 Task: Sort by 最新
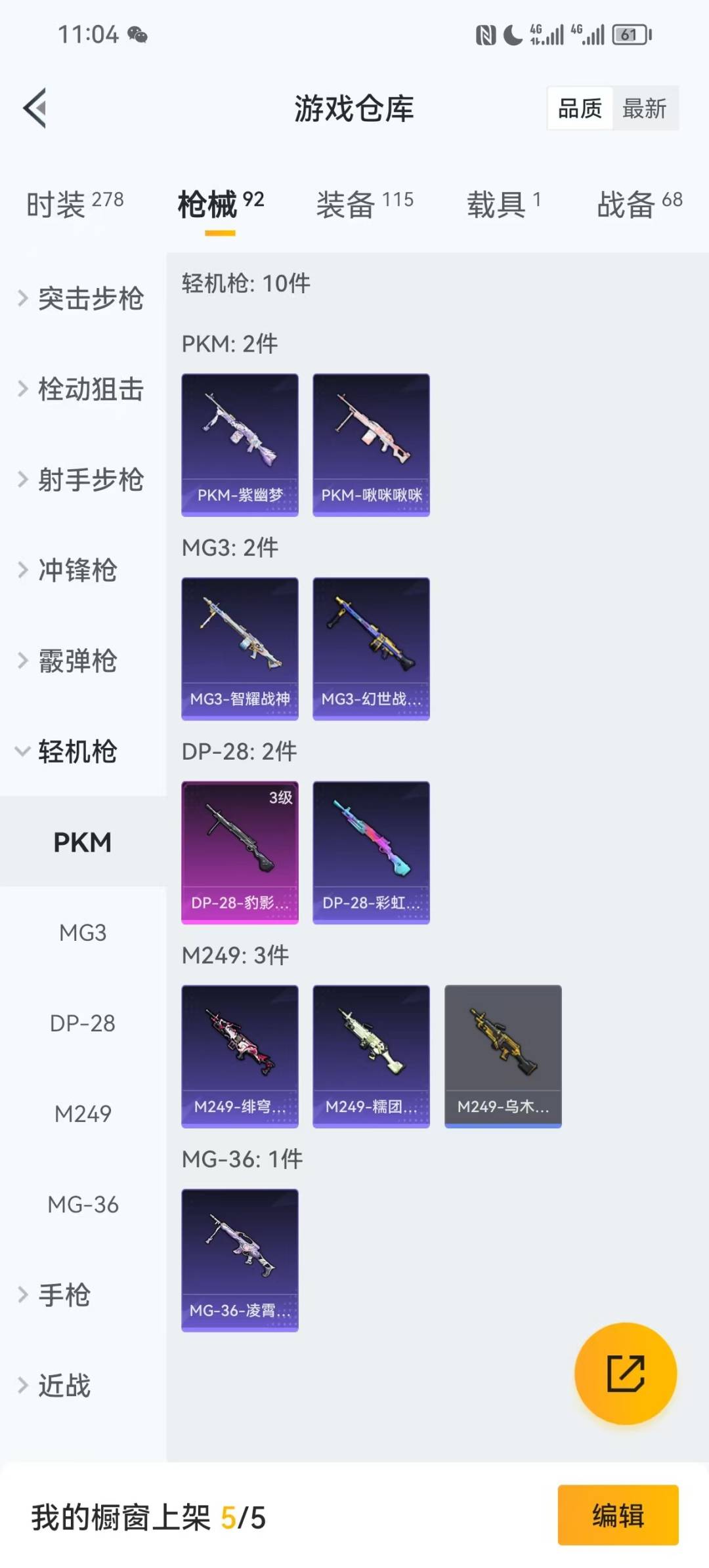(644, 108)
